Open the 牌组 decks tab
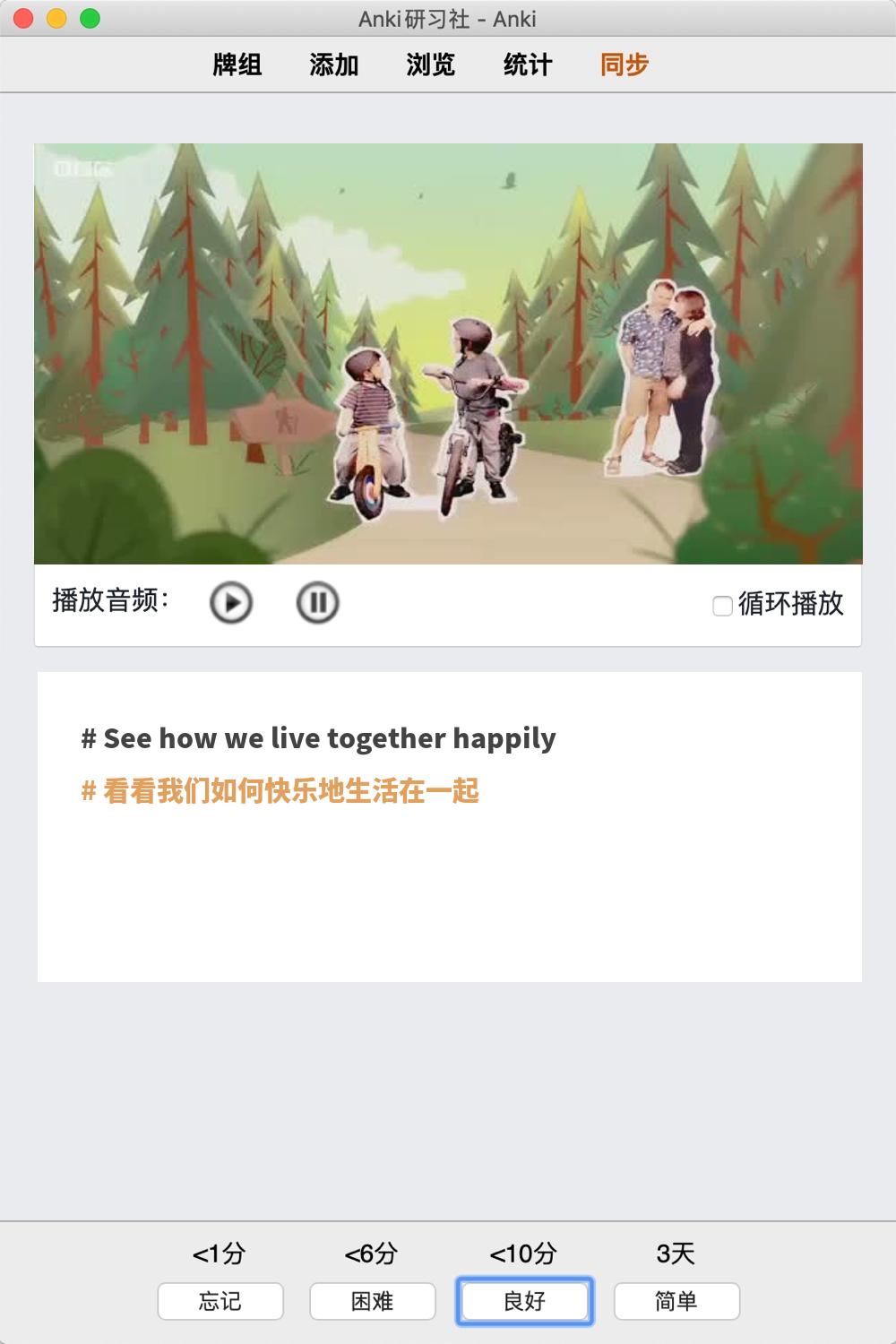 (x=237, y=65)
